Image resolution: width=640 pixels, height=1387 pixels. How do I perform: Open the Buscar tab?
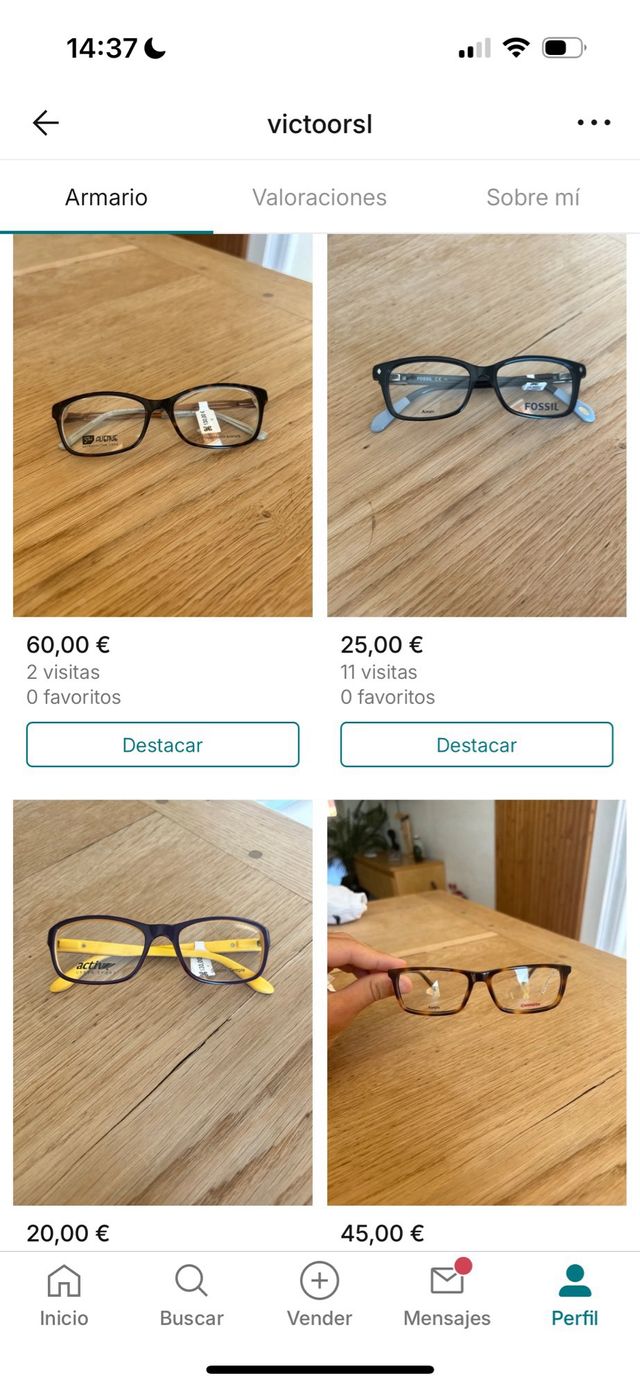click(x=191, y=1296)
